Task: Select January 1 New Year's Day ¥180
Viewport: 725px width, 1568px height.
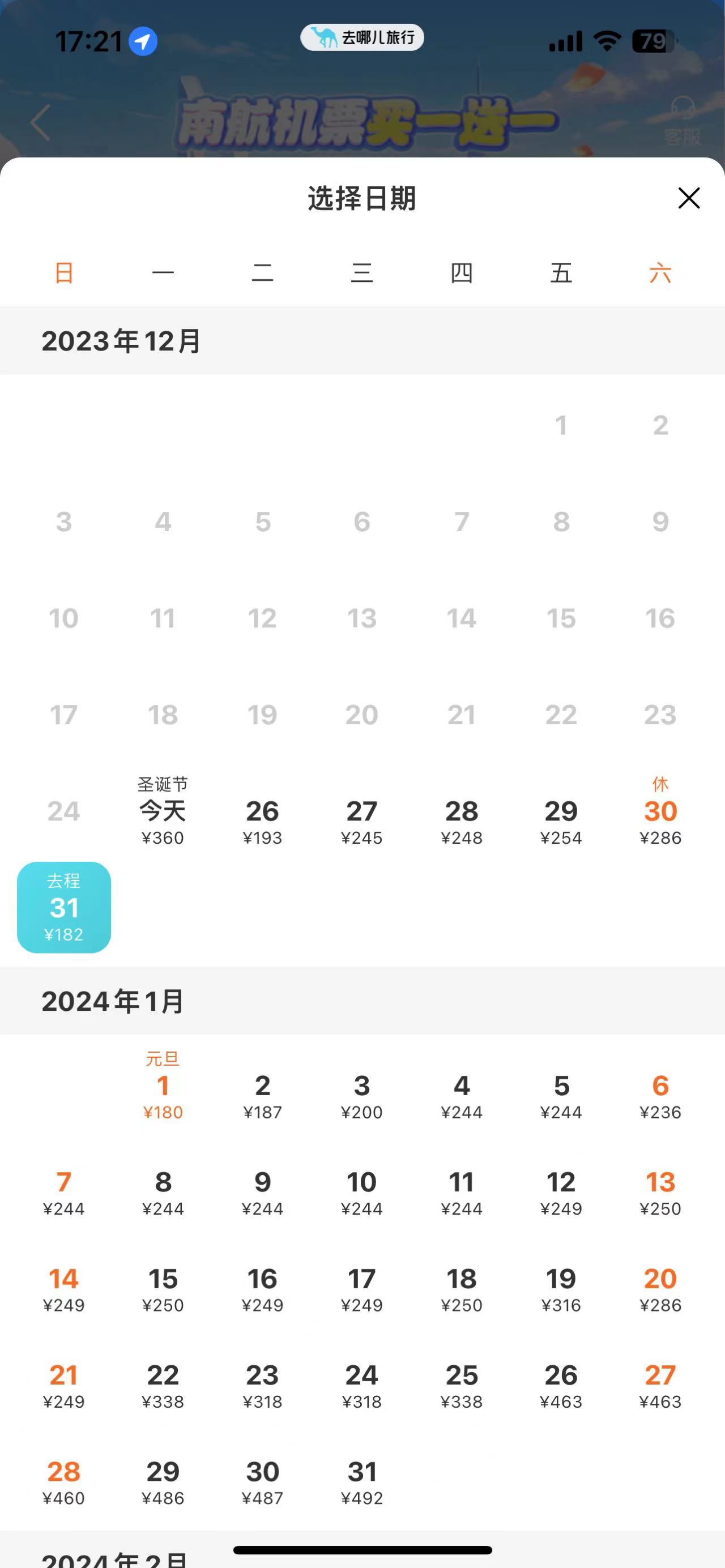Action: [x=163, y=1086]
